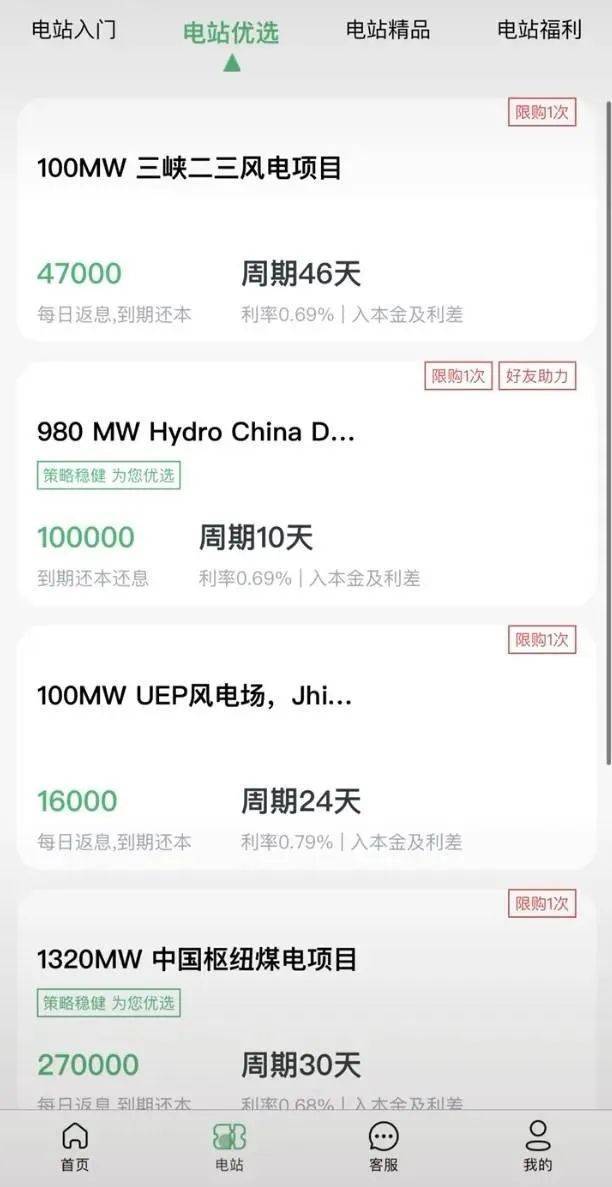612x1187 pixels.
Task: Open the 100MW UEP风电场 project card
Action: (x=194, y=696)
